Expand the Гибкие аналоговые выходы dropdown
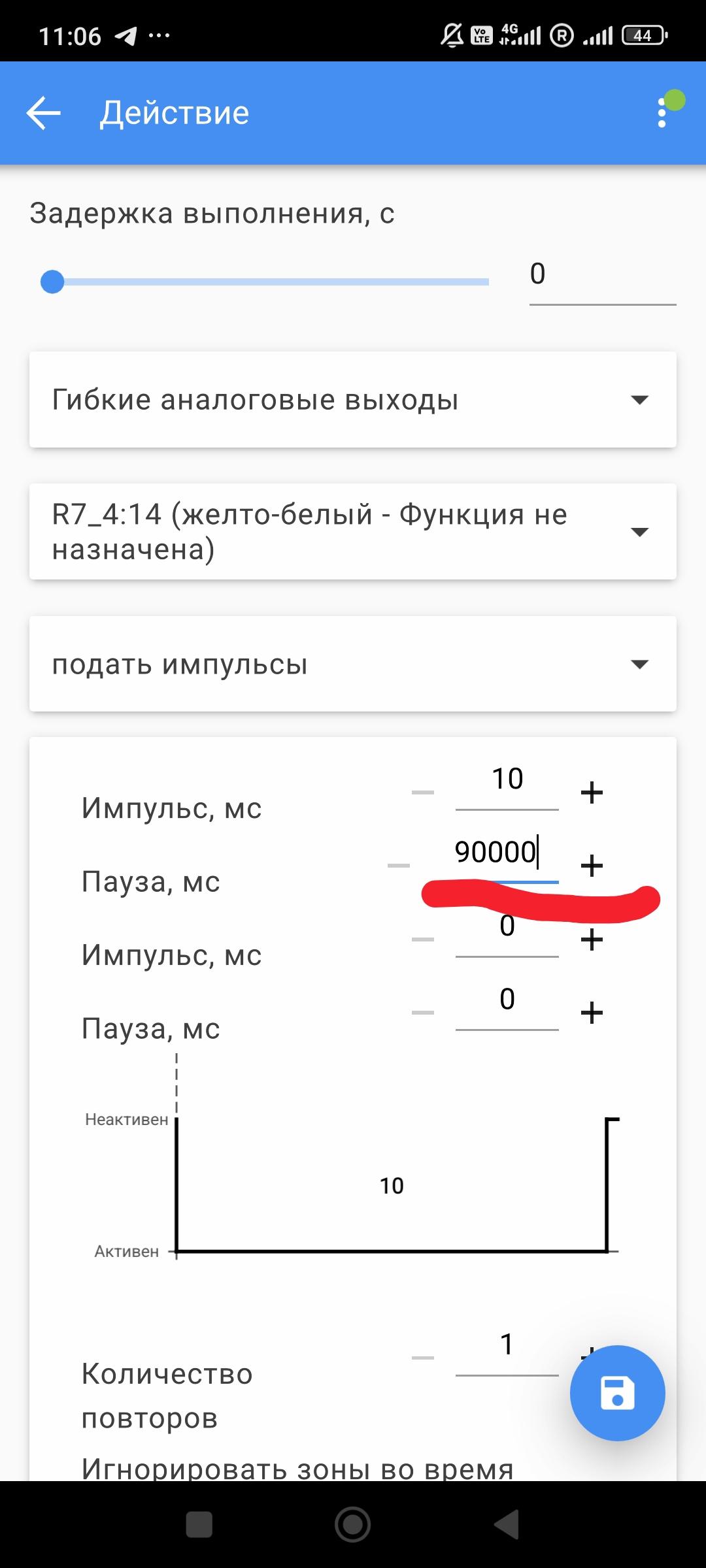 coord(353,400)
